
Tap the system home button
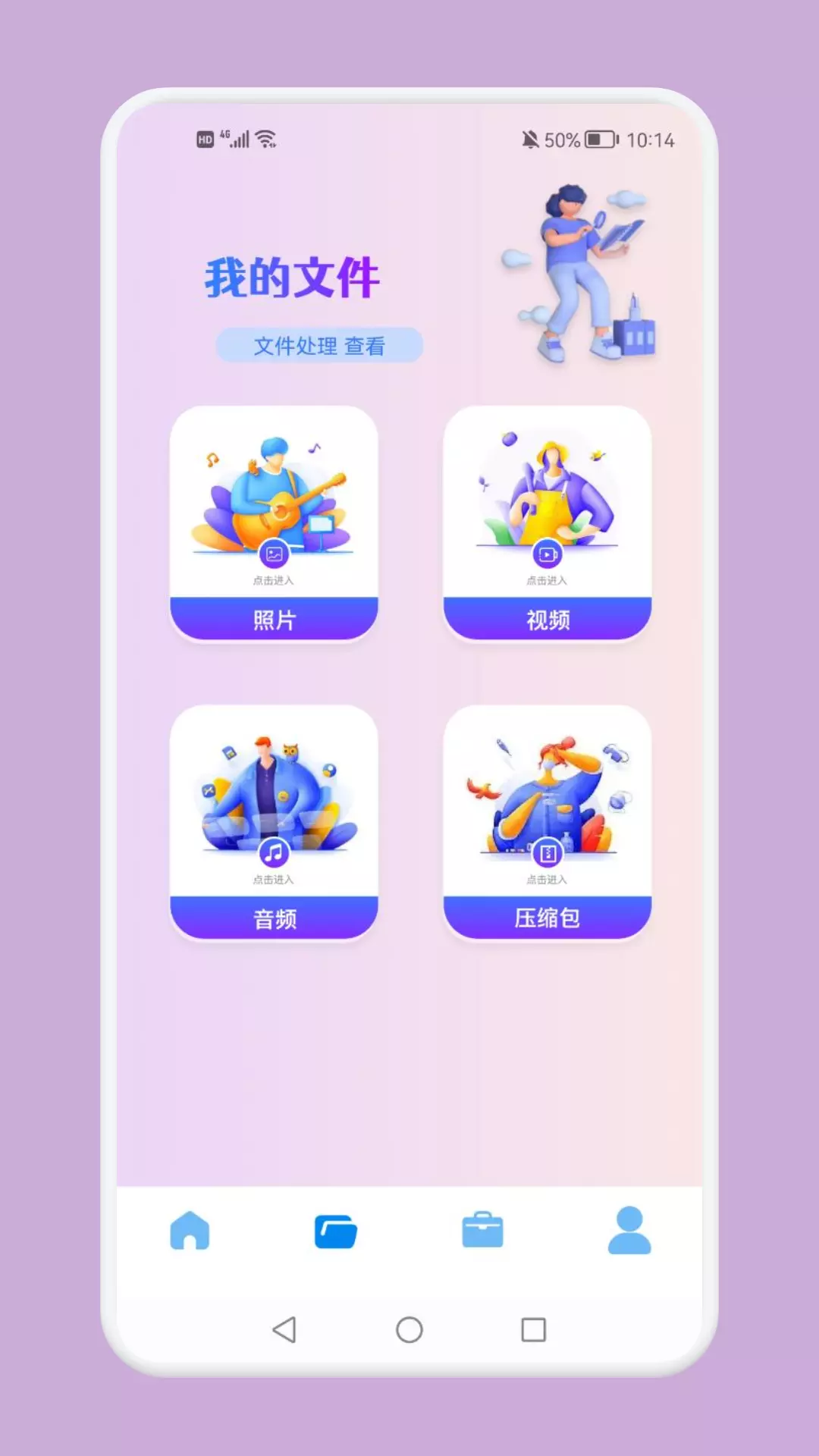click(x=409, y=1329)
